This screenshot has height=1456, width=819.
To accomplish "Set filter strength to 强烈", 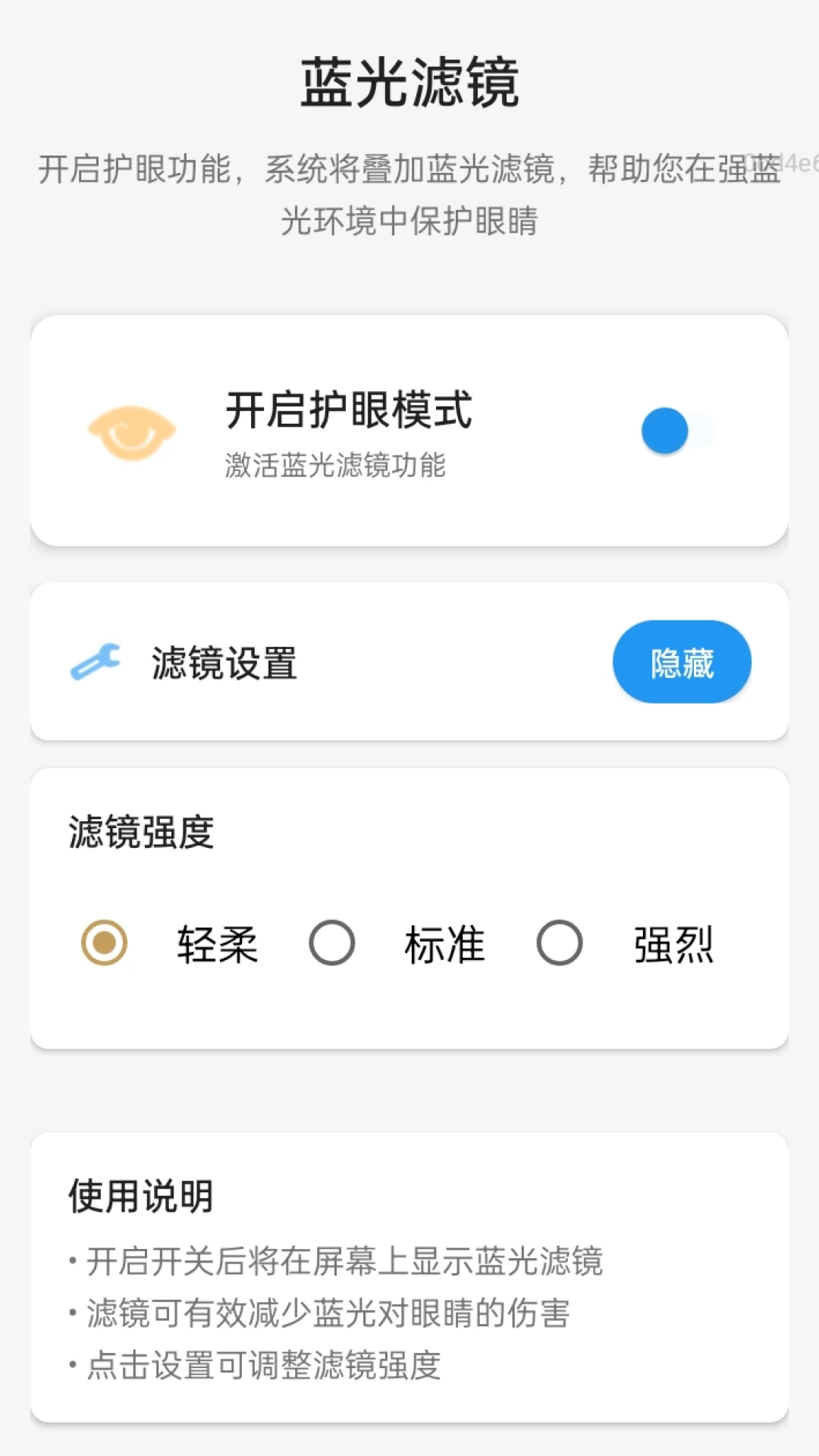I will click(x=560, y=943).
